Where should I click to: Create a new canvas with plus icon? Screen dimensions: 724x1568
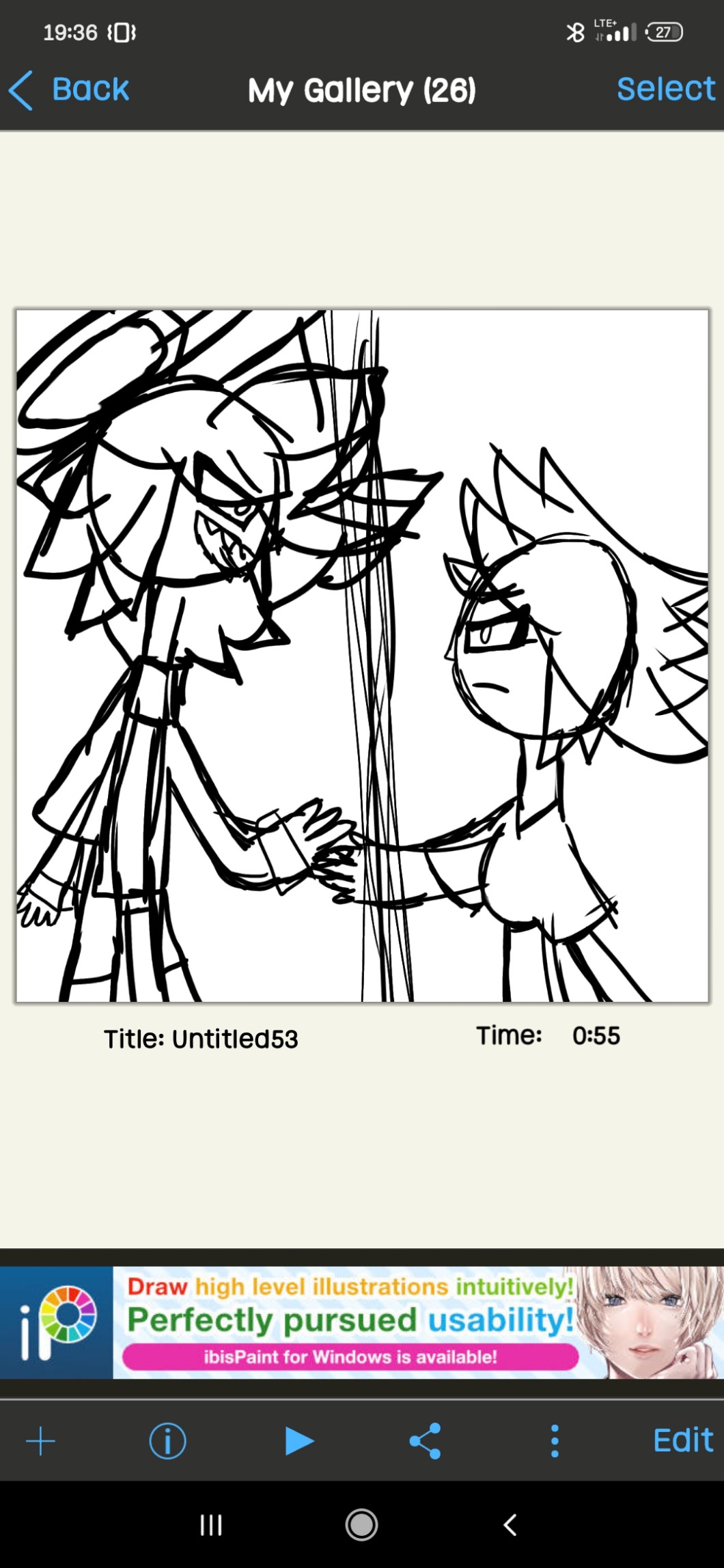point(40,1442)
